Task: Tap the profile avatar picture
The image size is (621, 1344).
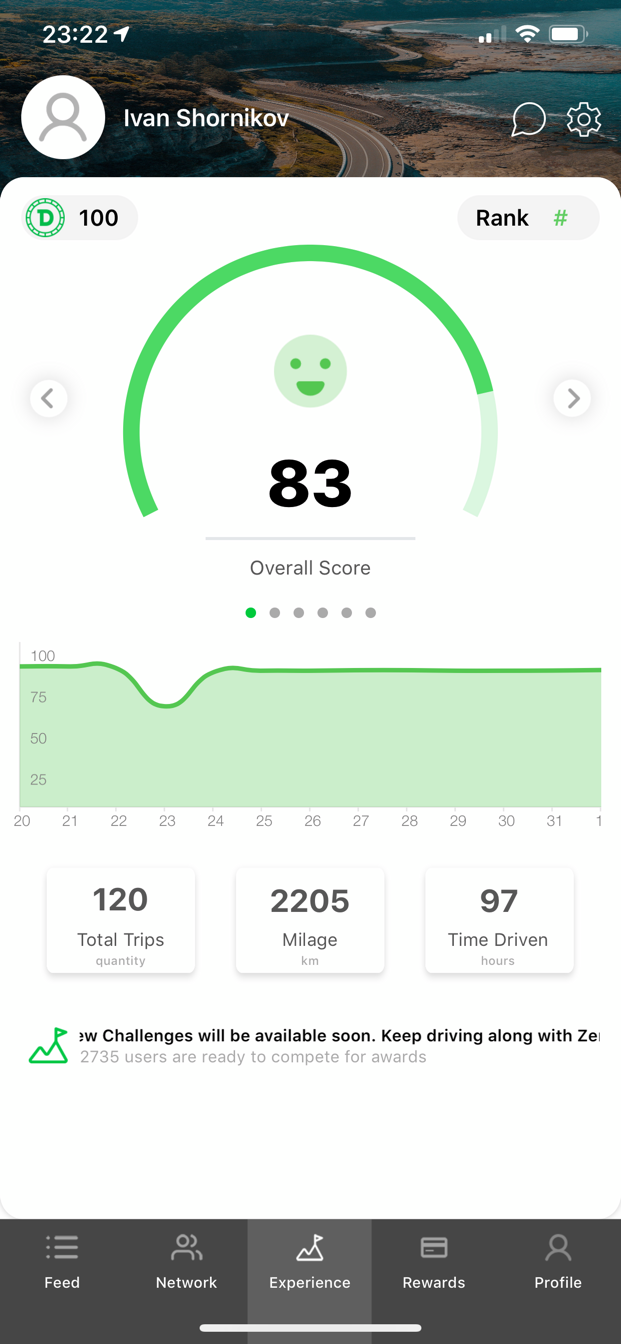Action: (x=63, y=118)
